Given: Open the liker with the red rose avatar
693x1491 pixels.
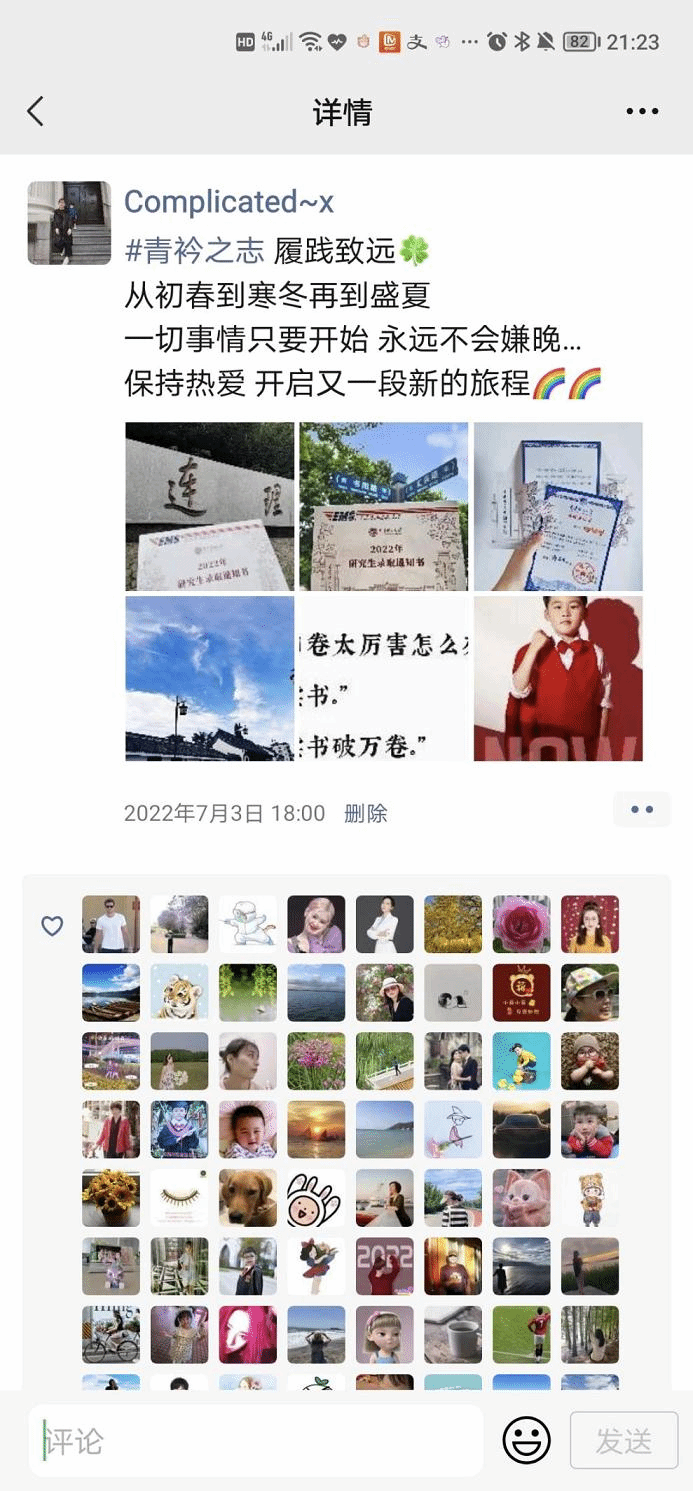Looking at the screenshot, I should coord(521,924).
